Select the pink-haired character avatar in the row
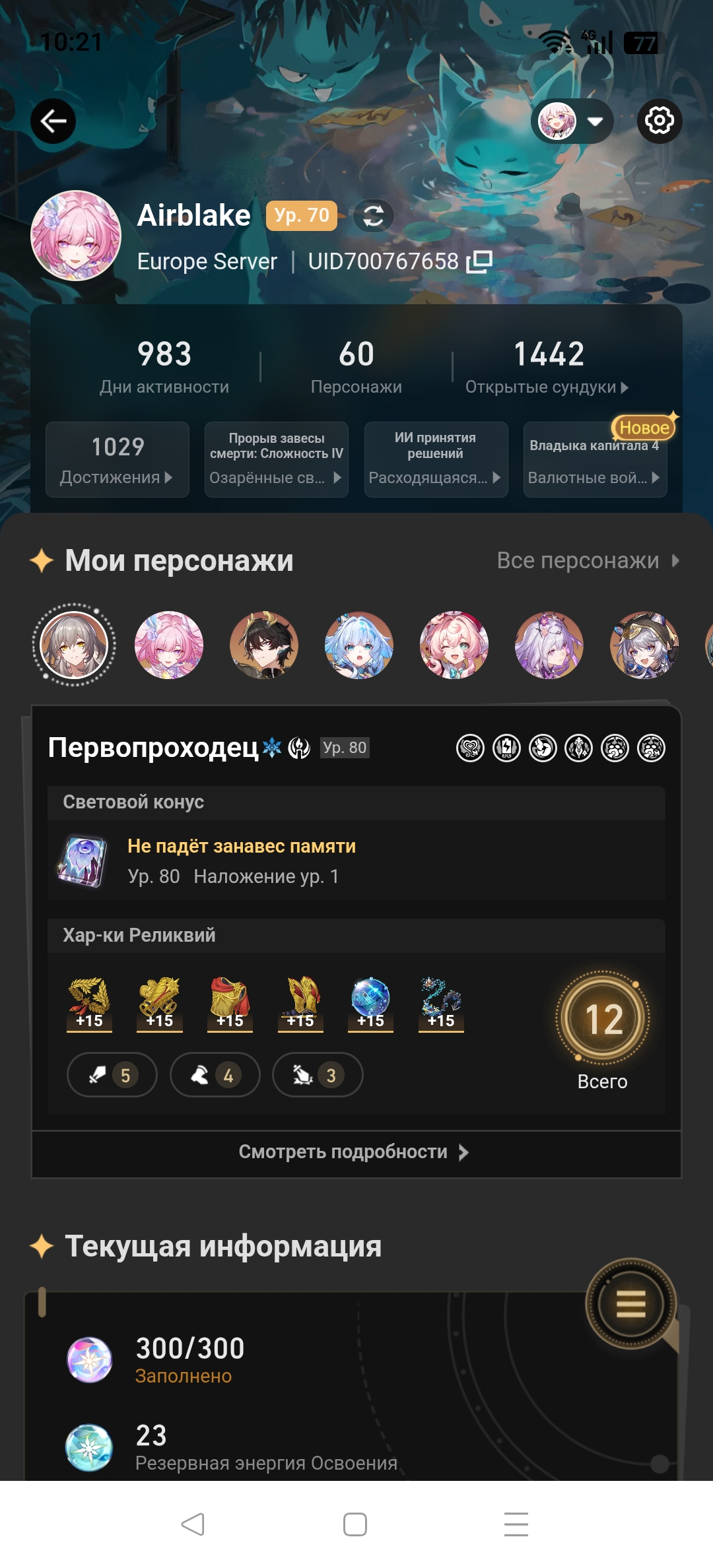The width and height of the screenshot is (713, 1568). tap(169, 645)
